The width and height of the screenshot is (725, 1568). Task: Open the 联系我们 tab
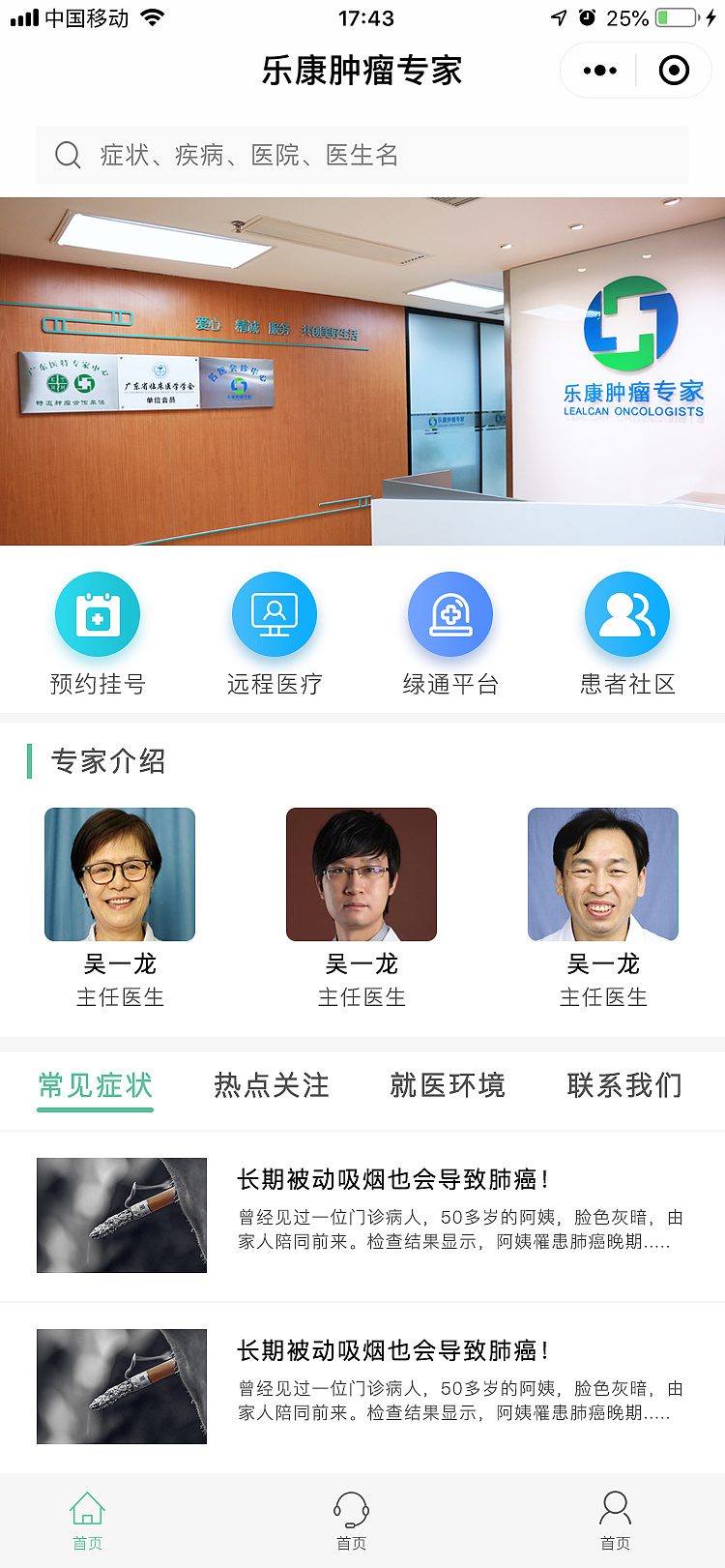pos(623,1085)
